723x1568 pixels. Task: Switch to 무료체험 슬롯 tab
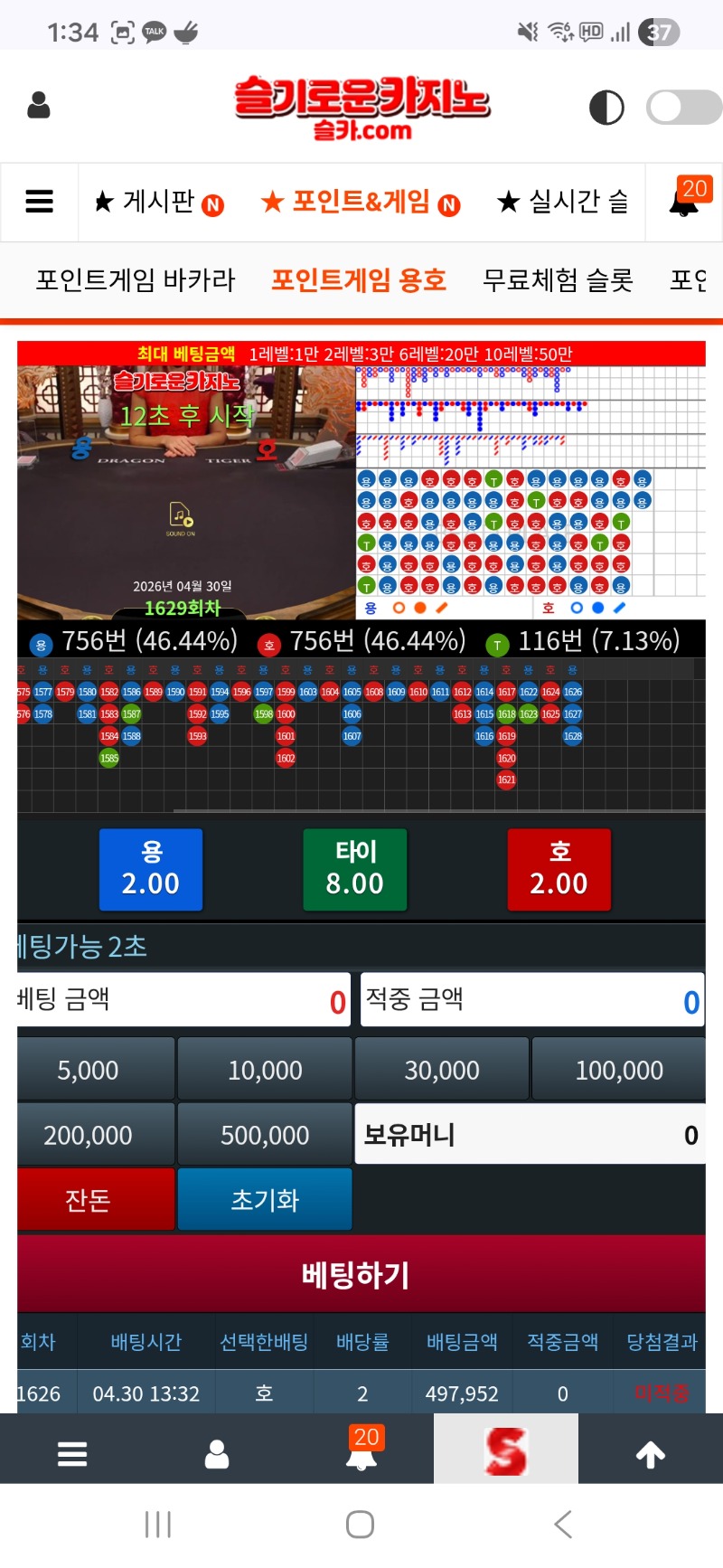pyautogui.click(x=558, y=280)
